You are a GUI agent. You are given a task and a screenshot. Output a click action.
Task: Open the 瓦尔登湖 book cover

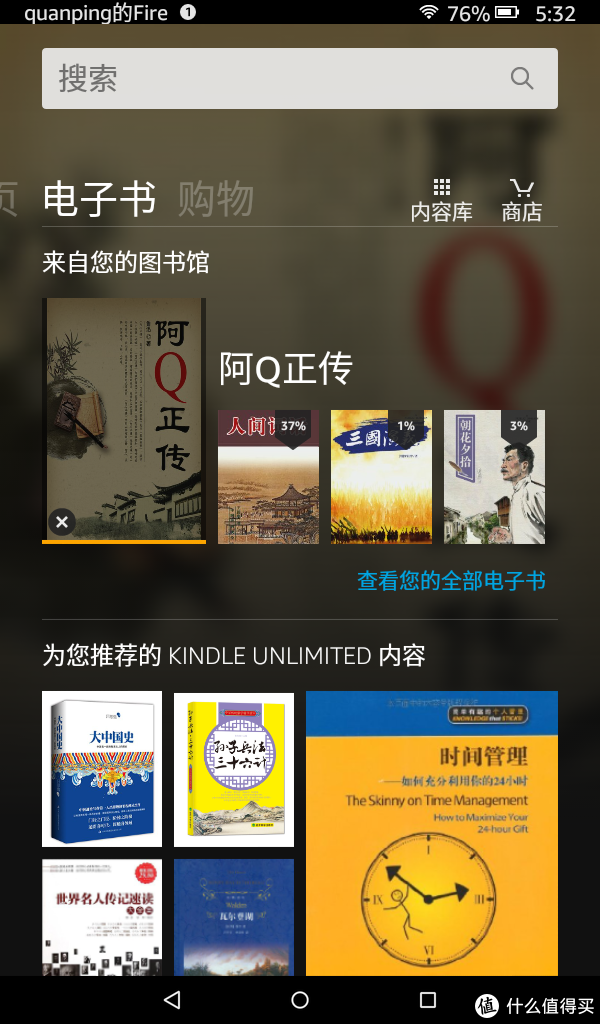[234, 917]
